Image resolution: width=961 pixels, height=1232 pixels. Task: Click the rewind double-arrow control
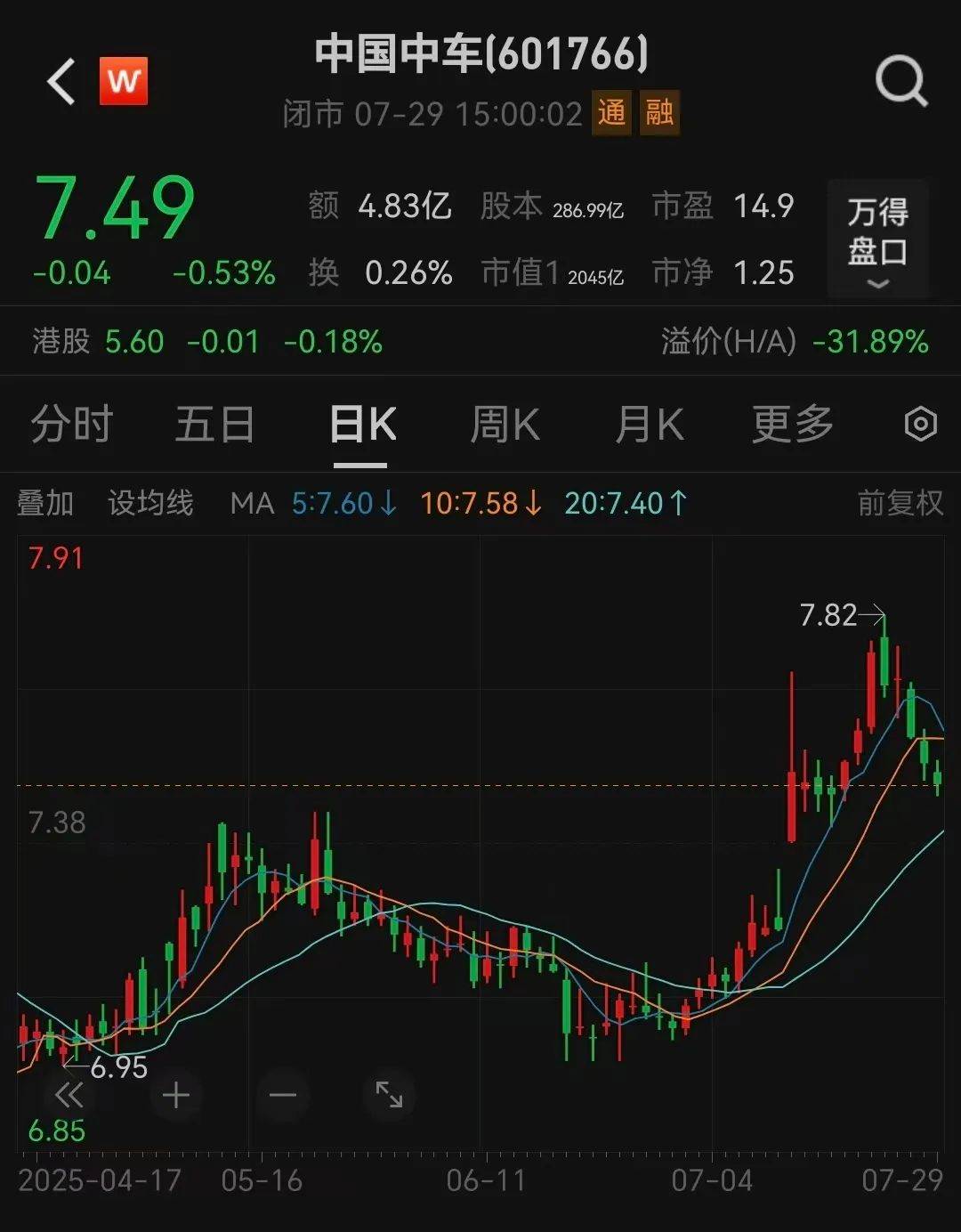tap(68, 1097)
